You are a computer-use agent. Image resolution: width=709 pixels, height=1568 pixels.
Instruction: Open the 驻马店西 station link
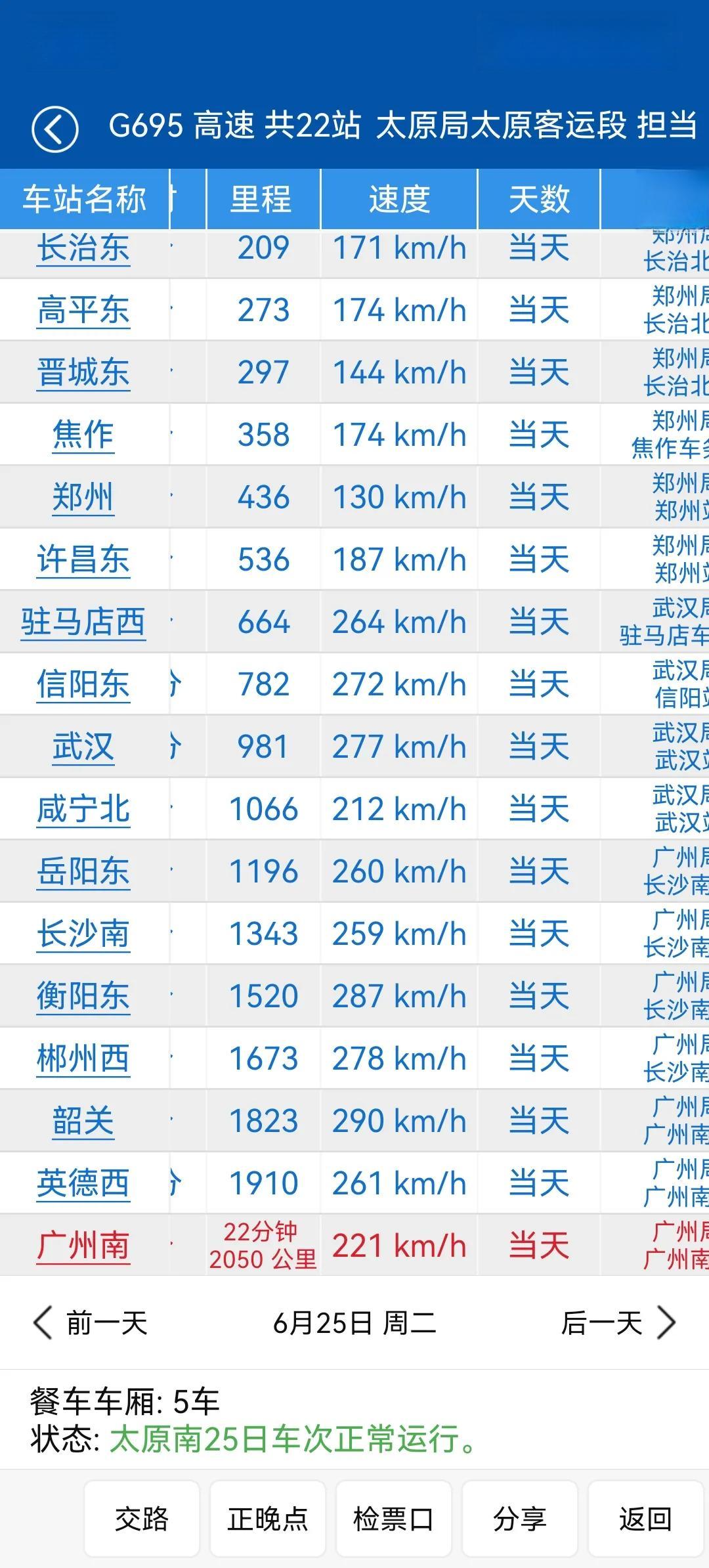click(83, 622)
